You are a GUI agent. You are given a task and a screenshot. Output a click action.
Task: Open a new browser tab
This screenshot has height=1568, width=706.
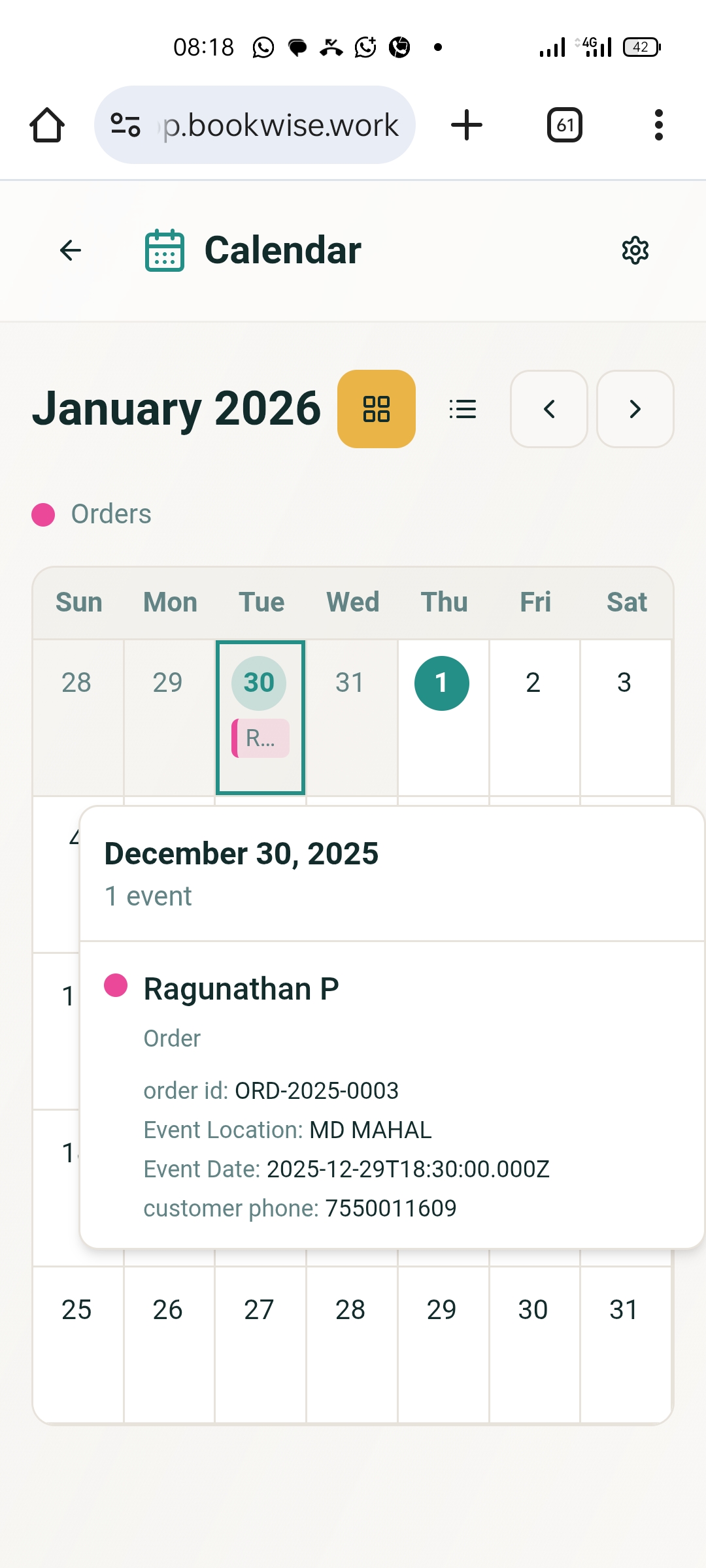pyautogui.click(x=467, y=125)
